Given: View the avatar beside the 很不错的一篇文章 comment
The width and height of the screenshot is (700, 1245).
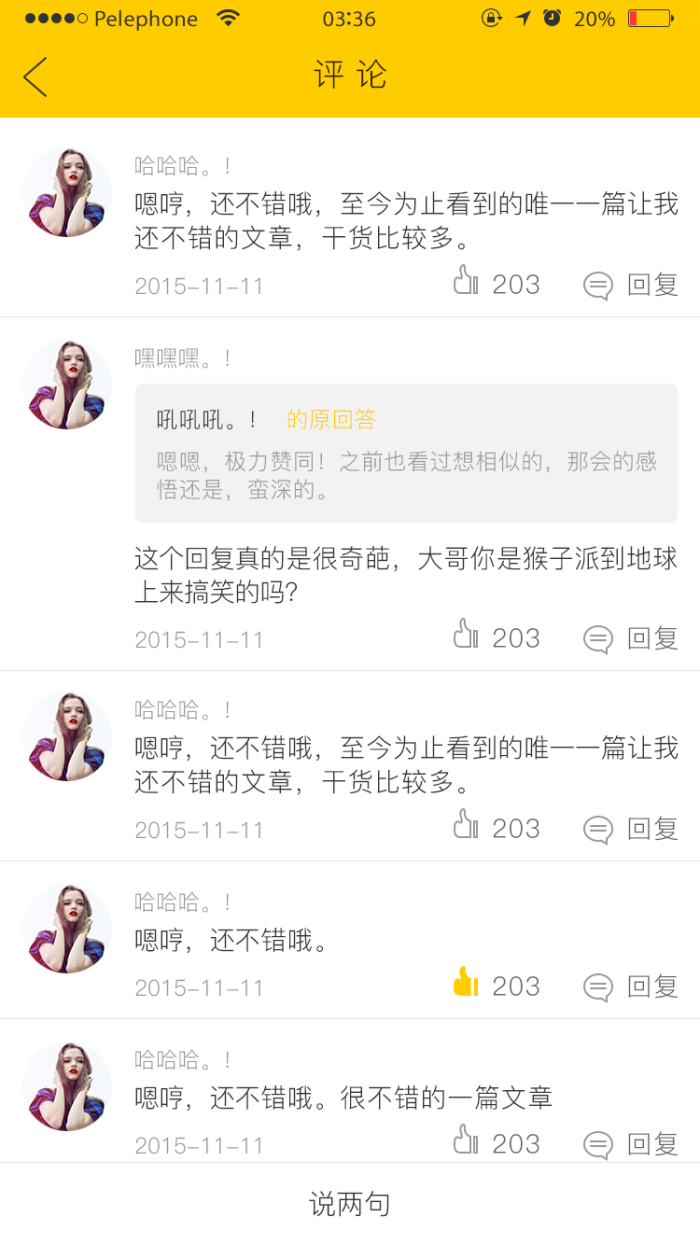Looking at the screenshot, I should [x=67, y=1087].
